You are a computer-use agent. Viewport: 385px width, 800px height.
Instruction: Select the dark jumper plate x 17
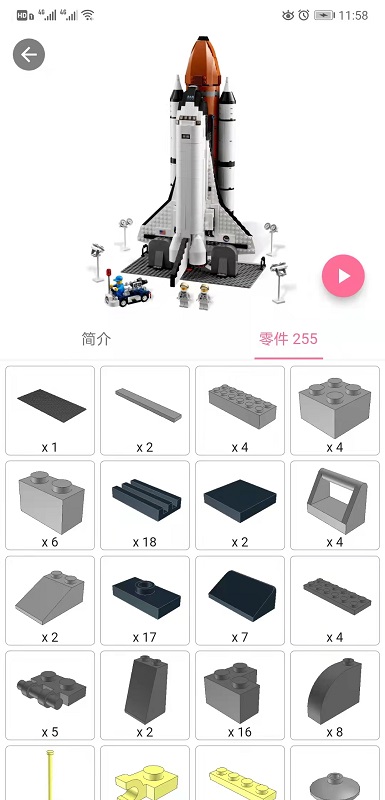point(145,601)
